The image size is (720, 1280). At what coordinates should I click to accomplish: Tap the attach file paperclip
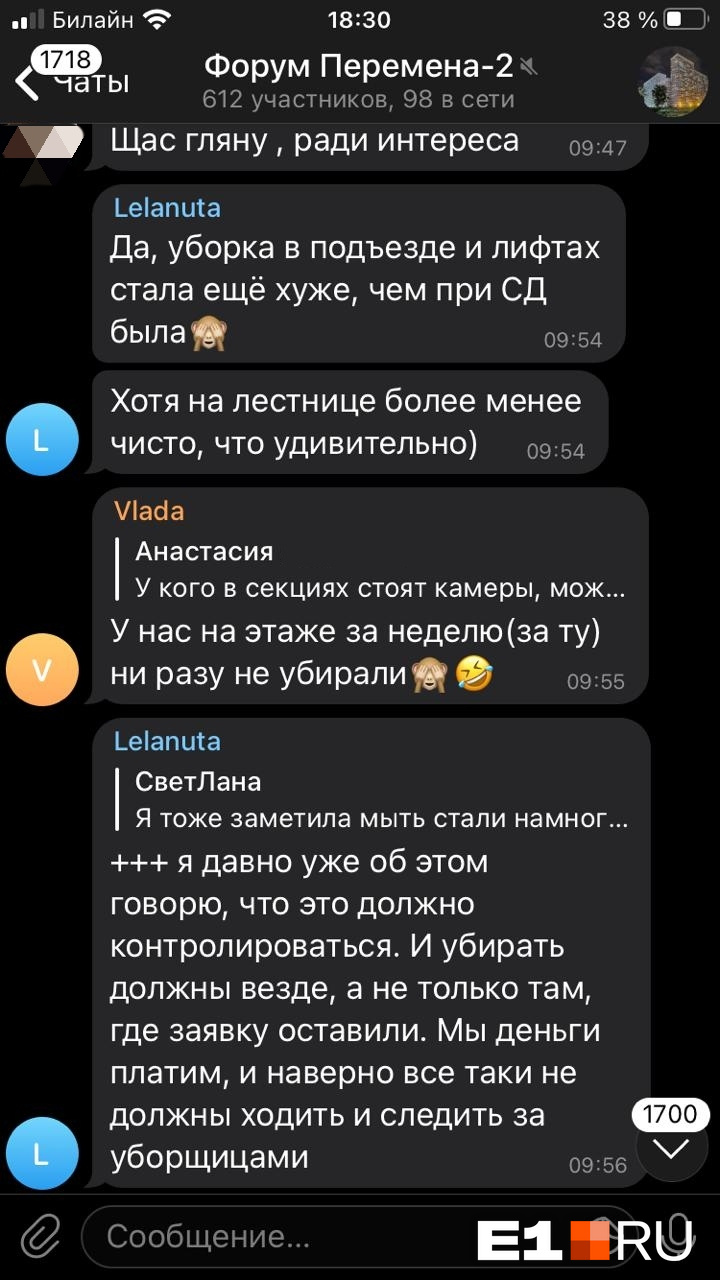tap(40, 1237)
